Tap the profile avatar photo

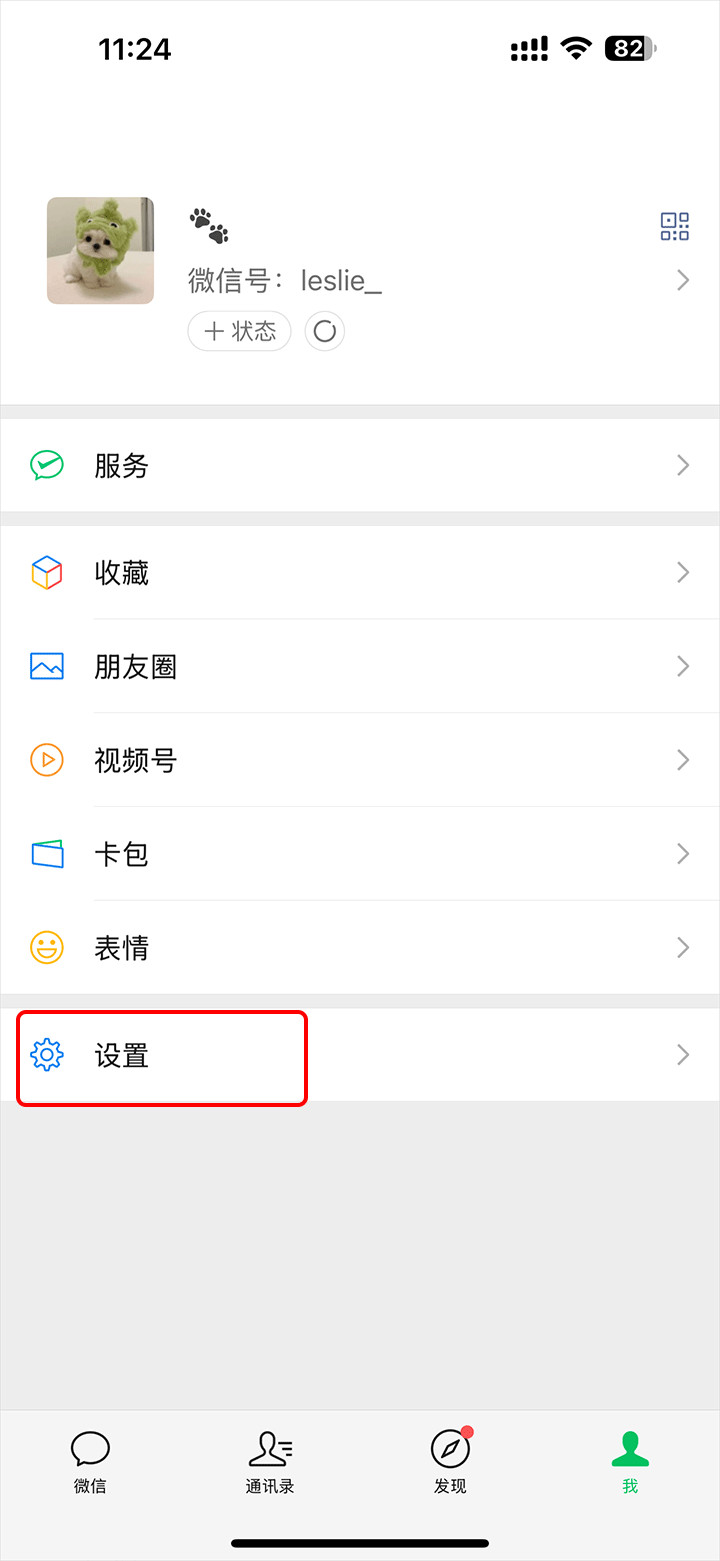tap(100, 250)
